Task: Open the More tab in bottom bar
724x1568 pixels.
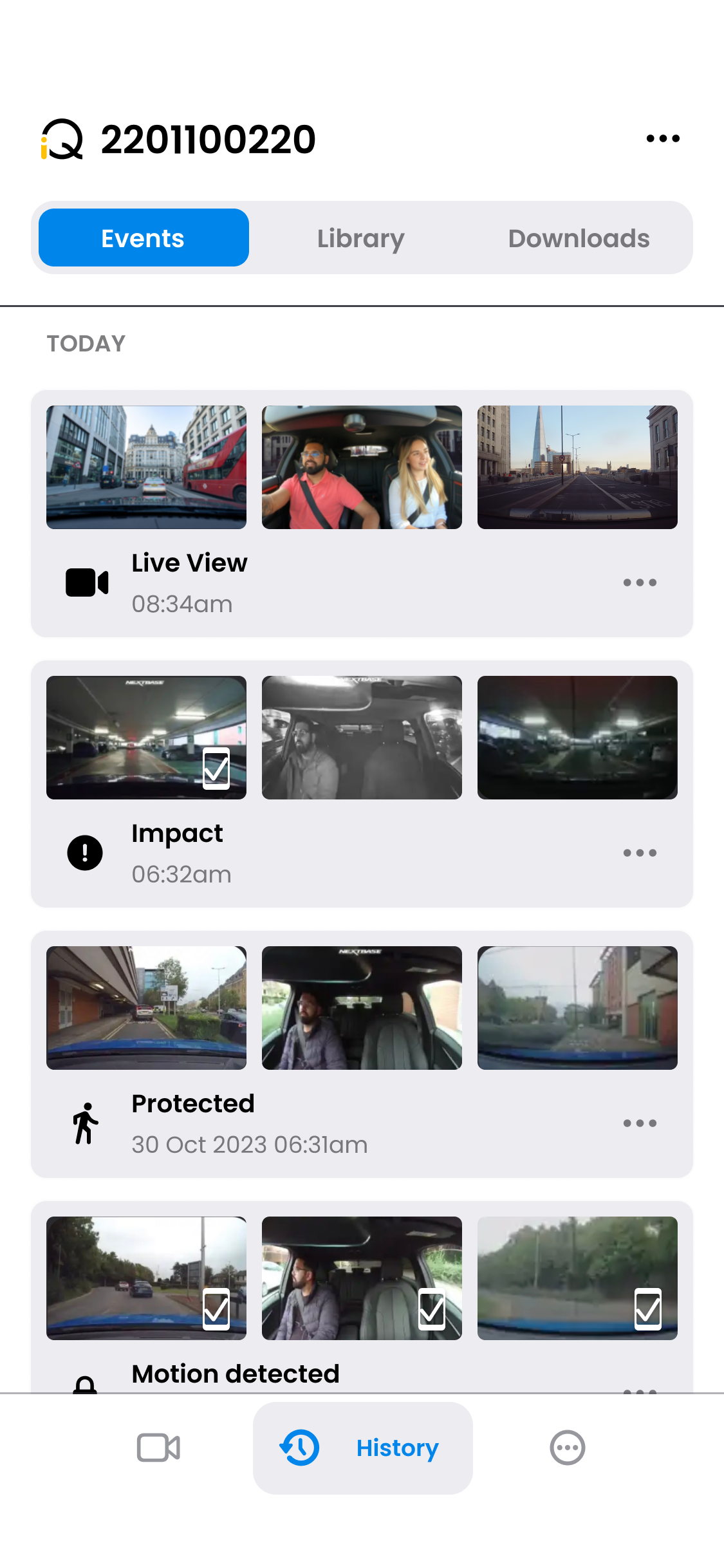Action: (567, 1448)
